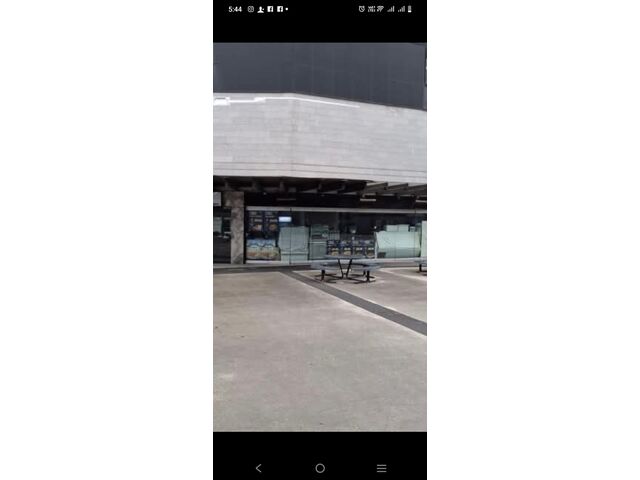This screenshot has height=480, width=640.
Task: Go back using the navigation bar
Action: pos(258,468)
